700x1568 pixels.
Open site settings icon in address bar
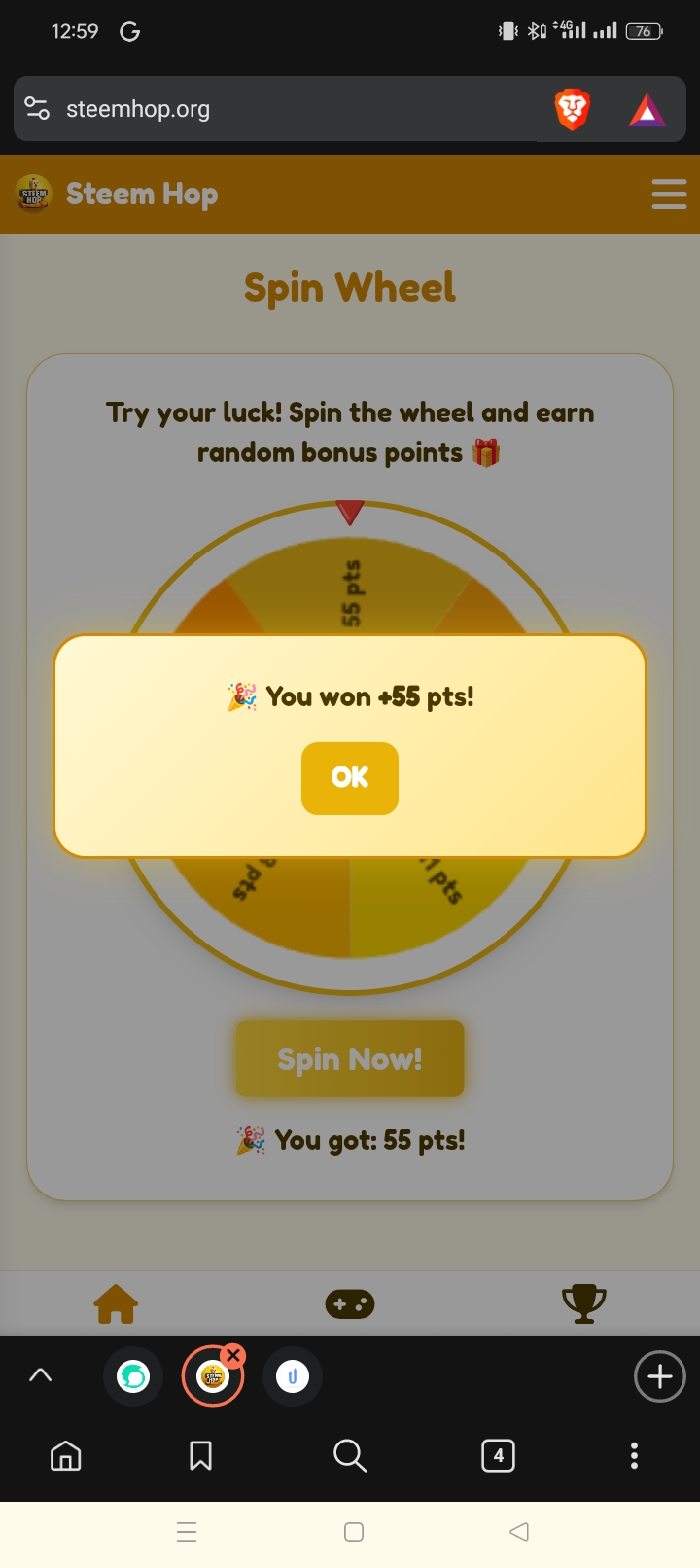click(37, 108)
